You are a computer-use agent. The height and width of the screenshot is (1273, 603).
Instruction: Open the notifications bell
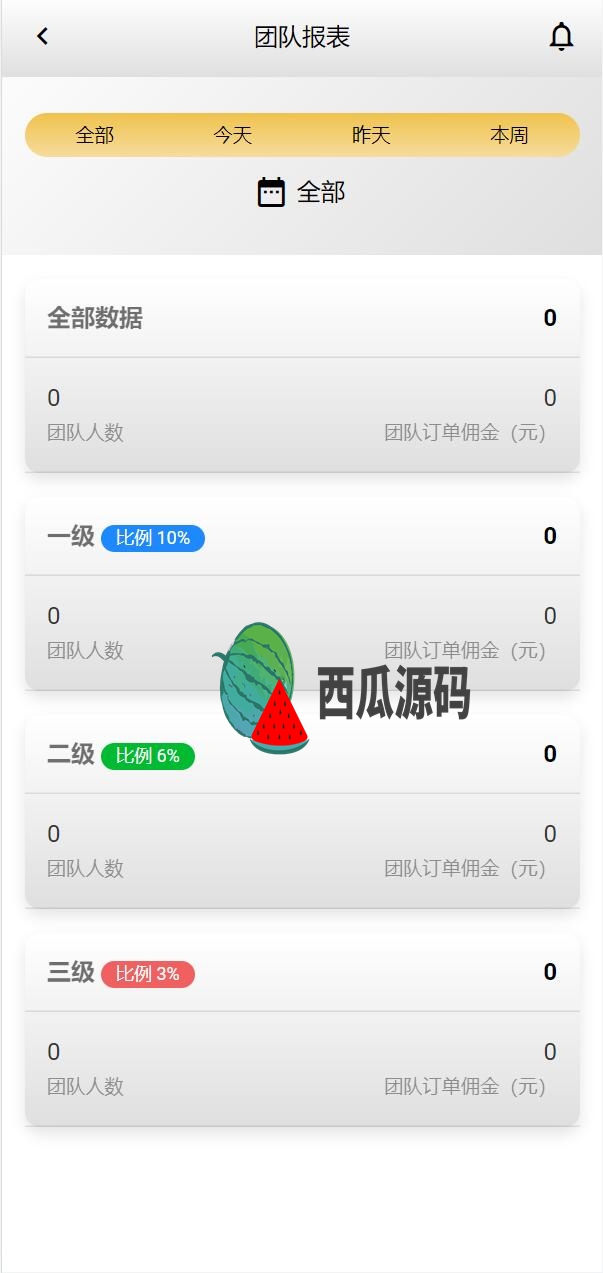(561, 37)
